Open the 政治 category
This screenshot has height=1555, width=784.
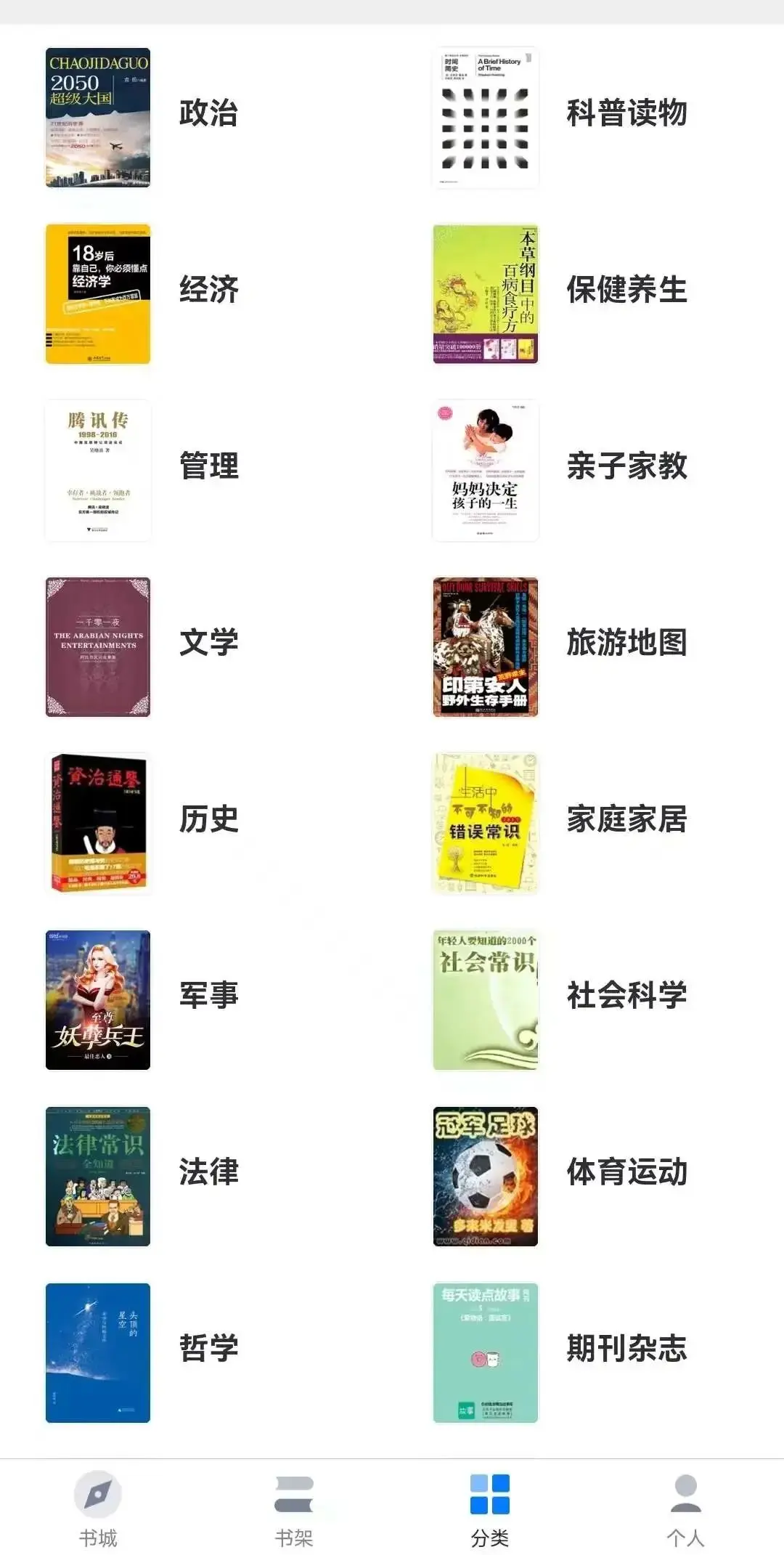tap(208, 114)
